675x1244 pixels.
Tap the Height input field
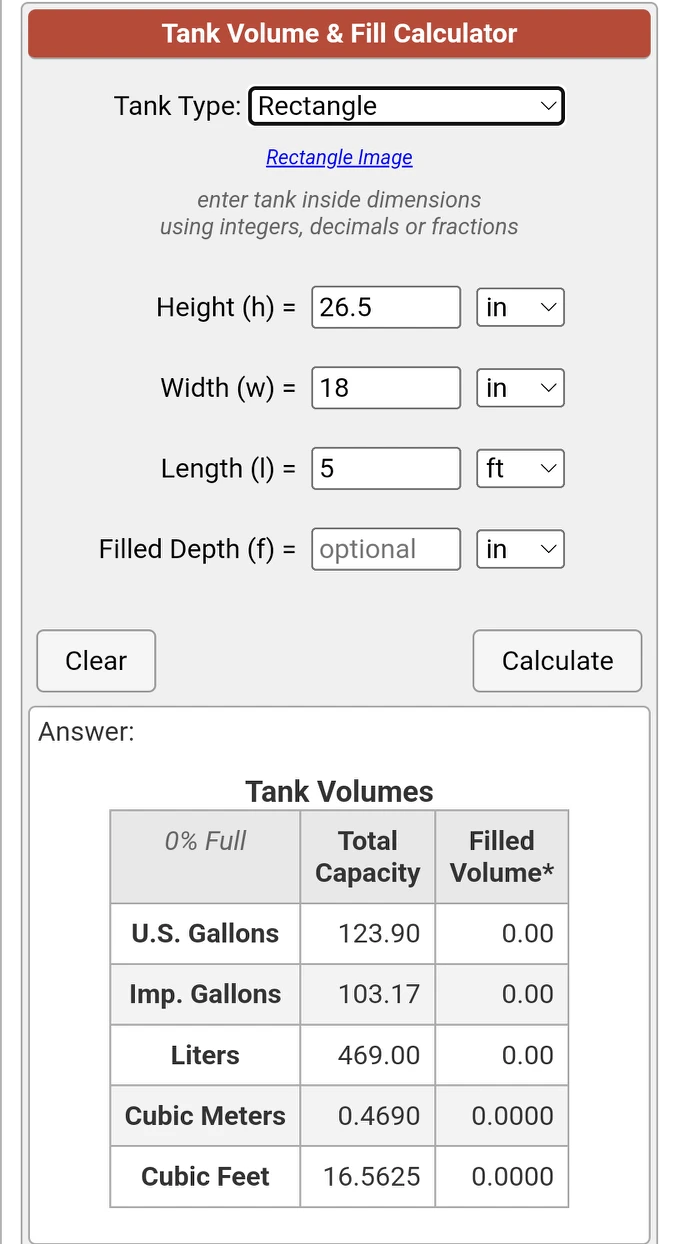[x=386, y=307]
